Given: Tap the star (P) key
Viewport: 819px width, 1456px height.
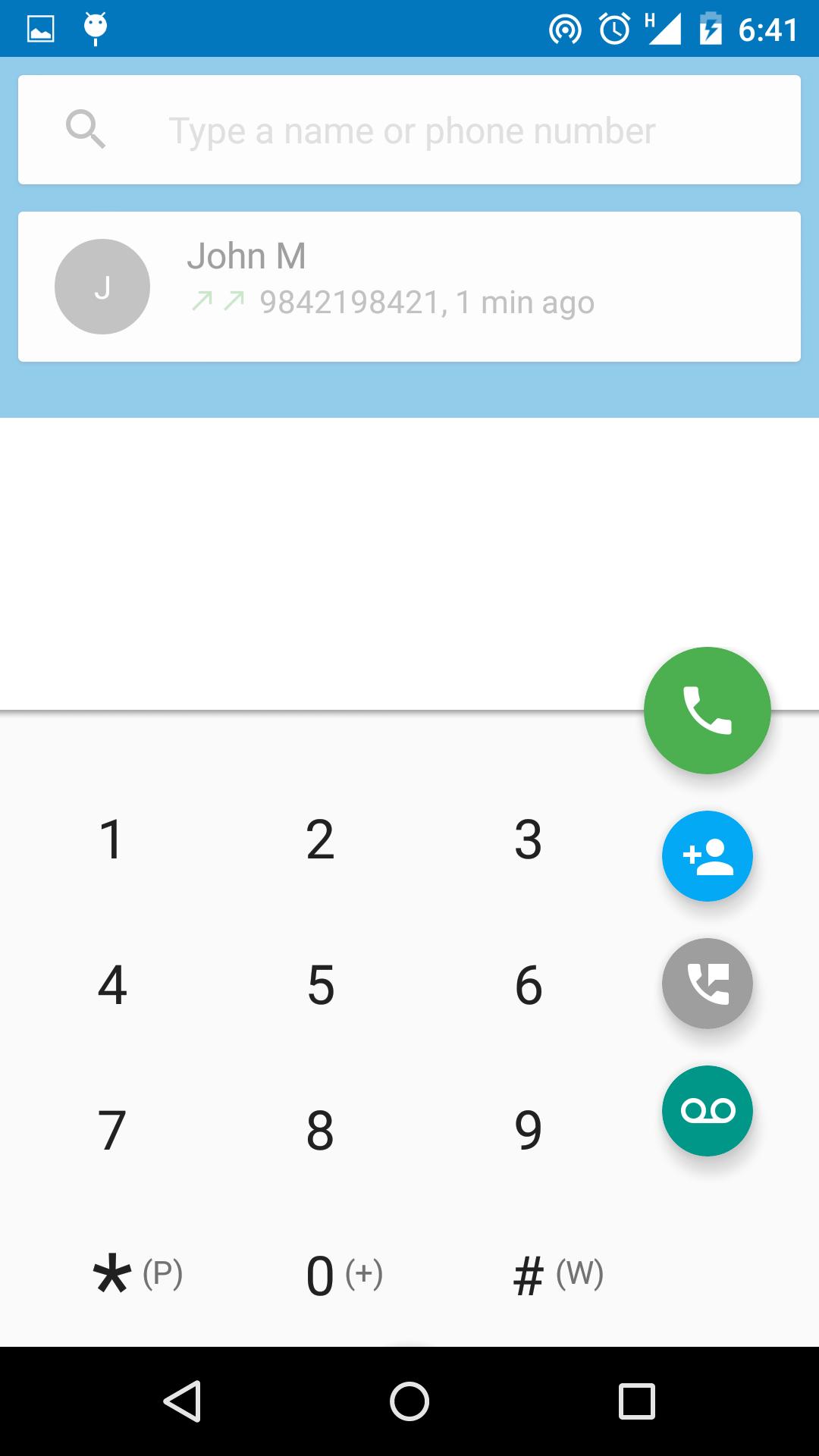Looking at the screenshot, I should click(135, 1276).
